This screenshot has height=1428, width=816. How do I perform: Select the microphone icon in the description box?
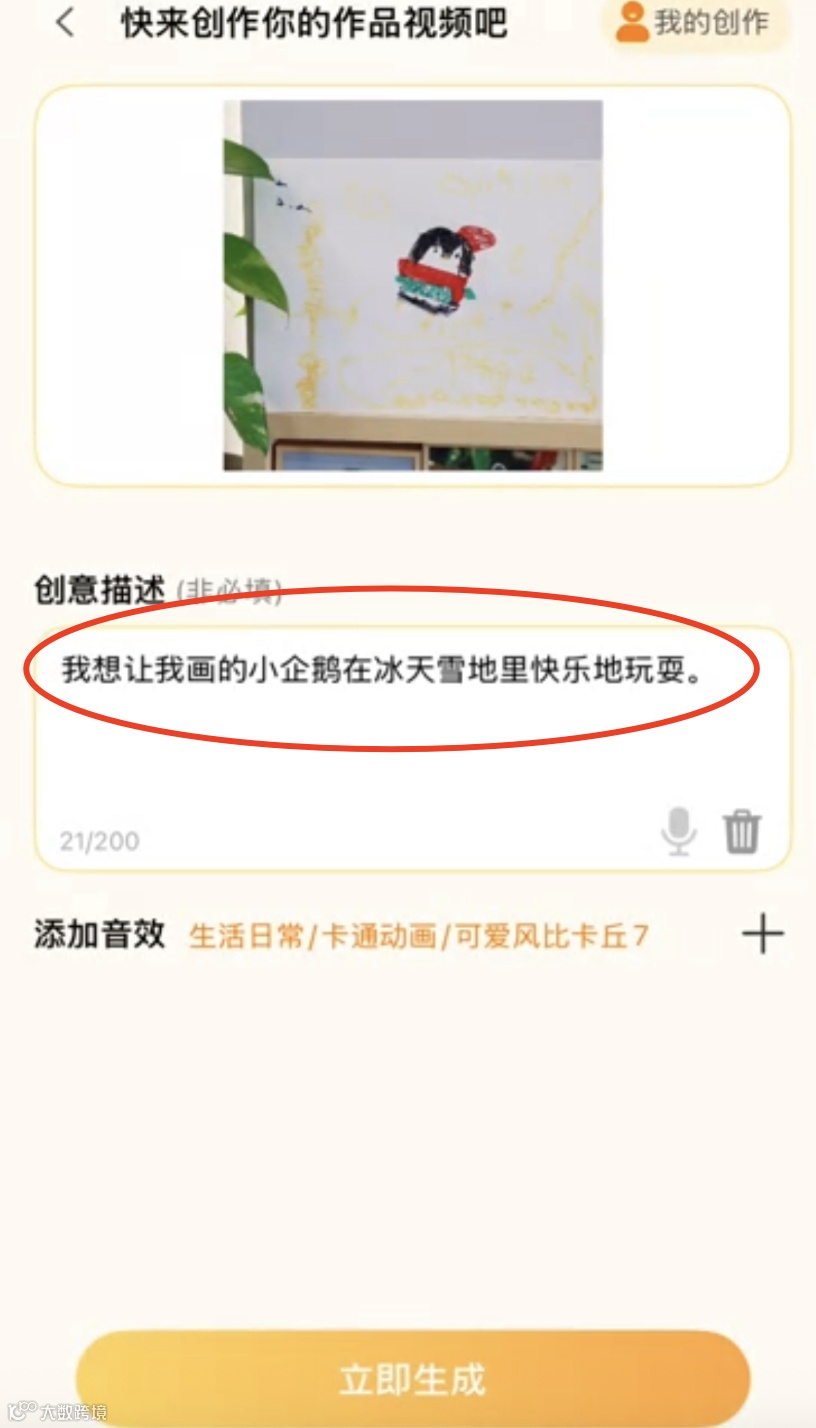coord(679,833)
